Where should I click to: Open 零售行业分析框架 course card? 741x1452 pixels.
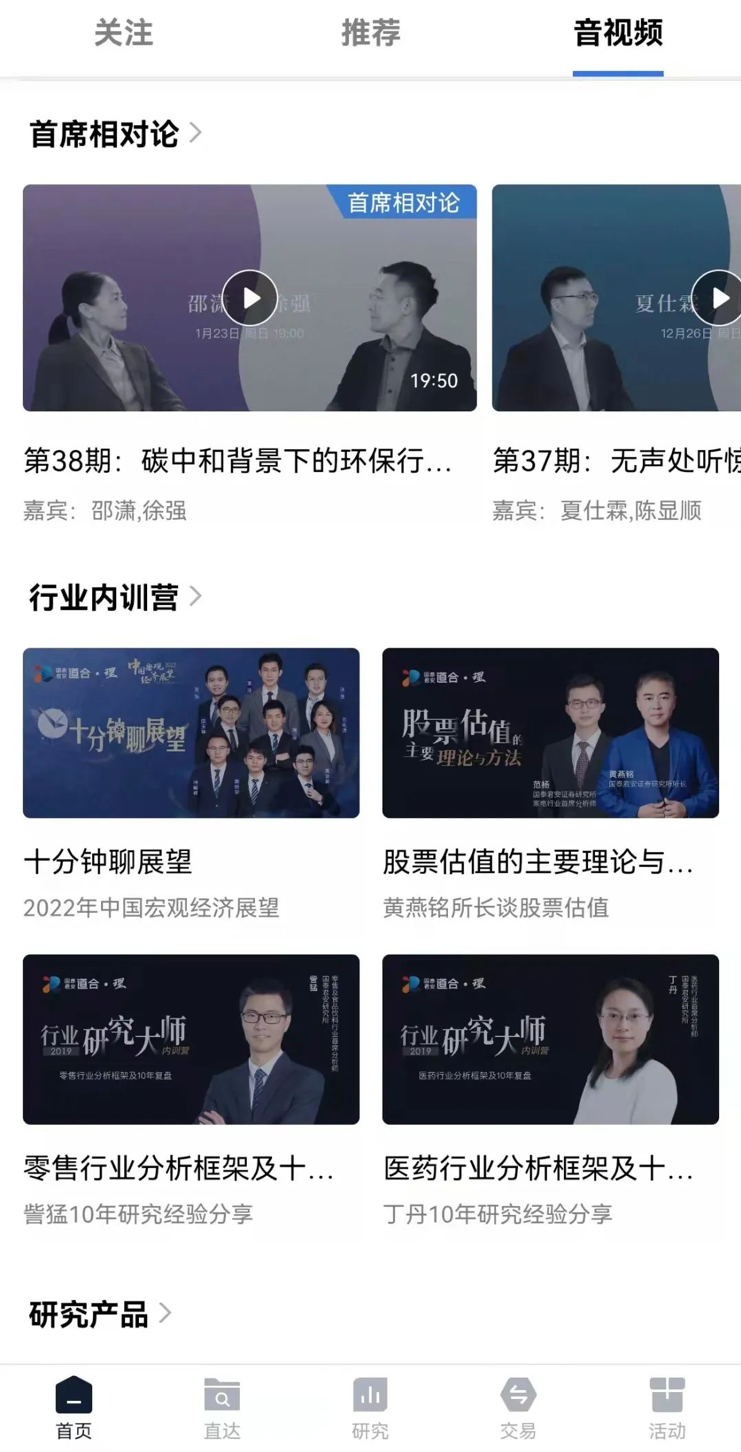[191, 1039]
